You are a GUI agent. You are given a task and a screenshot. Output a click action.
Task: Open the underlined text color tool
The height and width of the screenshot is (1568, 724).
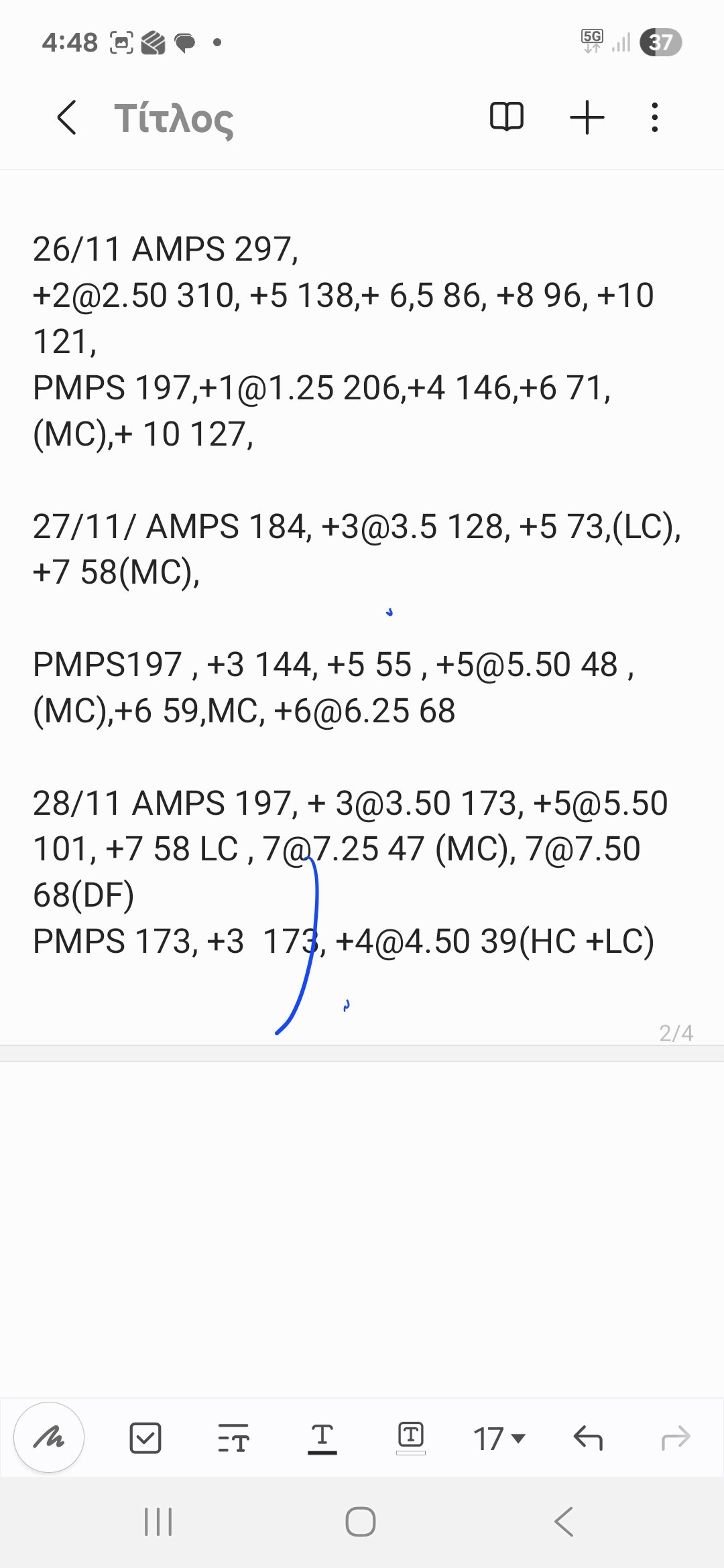(x=322, y=1438)
